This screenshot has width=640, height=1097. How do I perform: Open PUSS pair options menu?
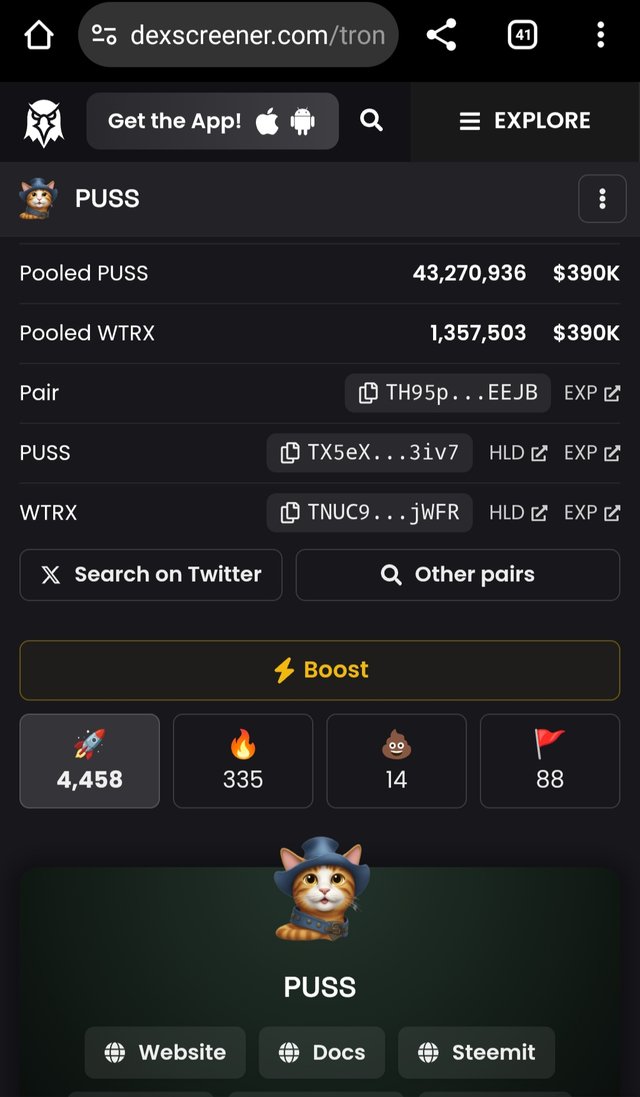tap(602, 199)
